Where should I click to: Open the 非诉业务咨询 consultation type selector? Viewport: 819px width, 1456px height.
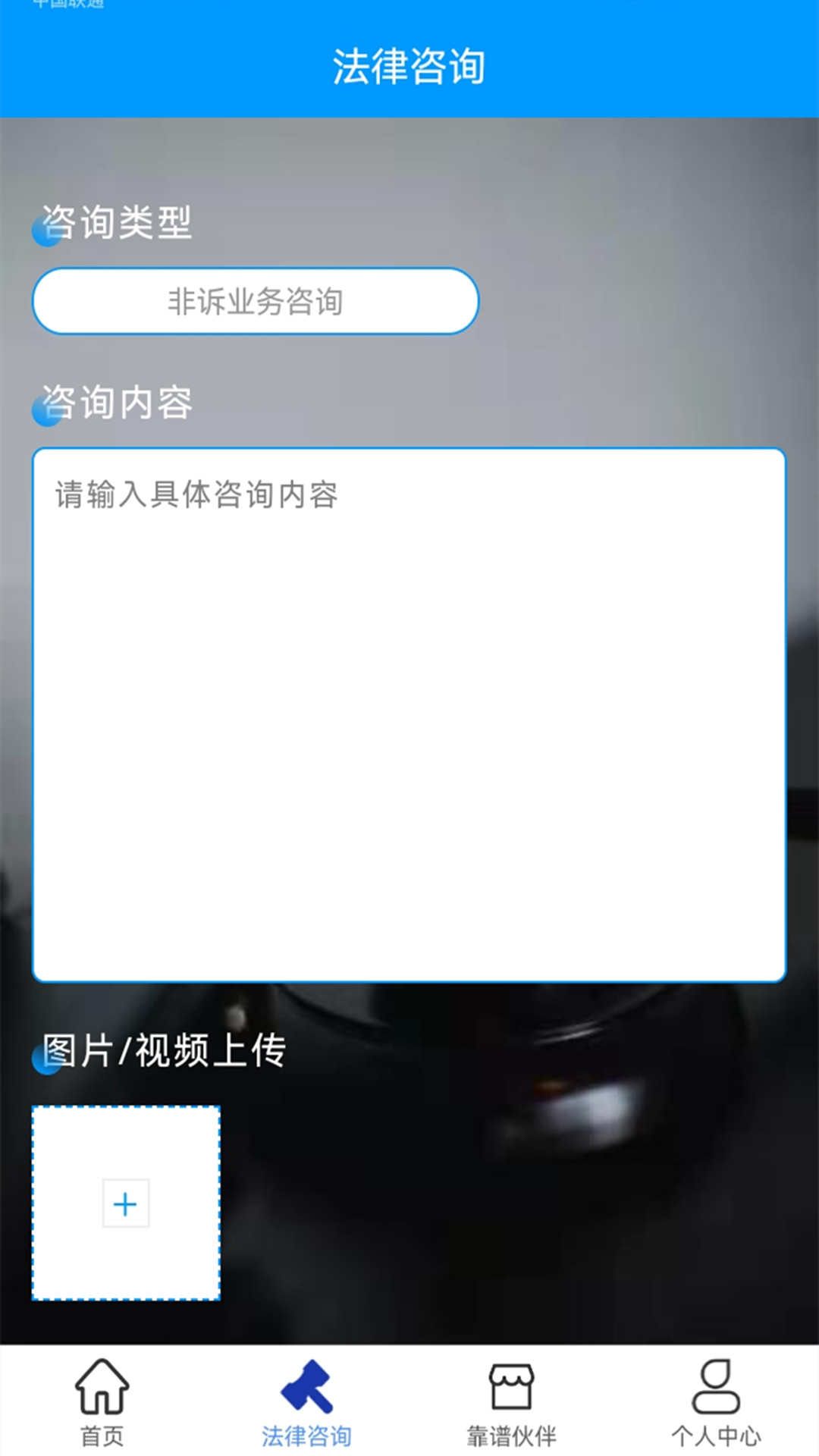pyautogui.click(x=256, y=301)
